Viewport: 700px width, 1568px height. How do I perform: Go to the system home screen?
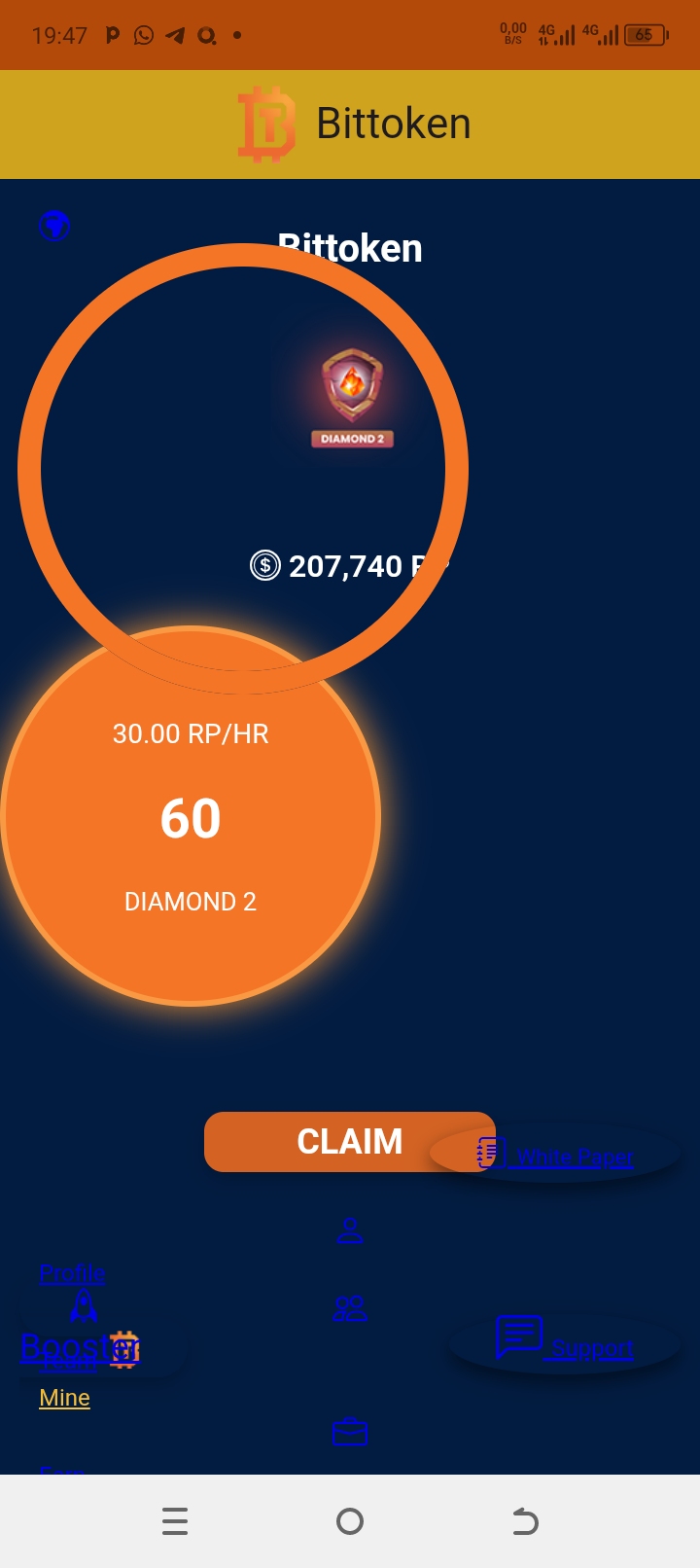click(x=350, y=1521)
